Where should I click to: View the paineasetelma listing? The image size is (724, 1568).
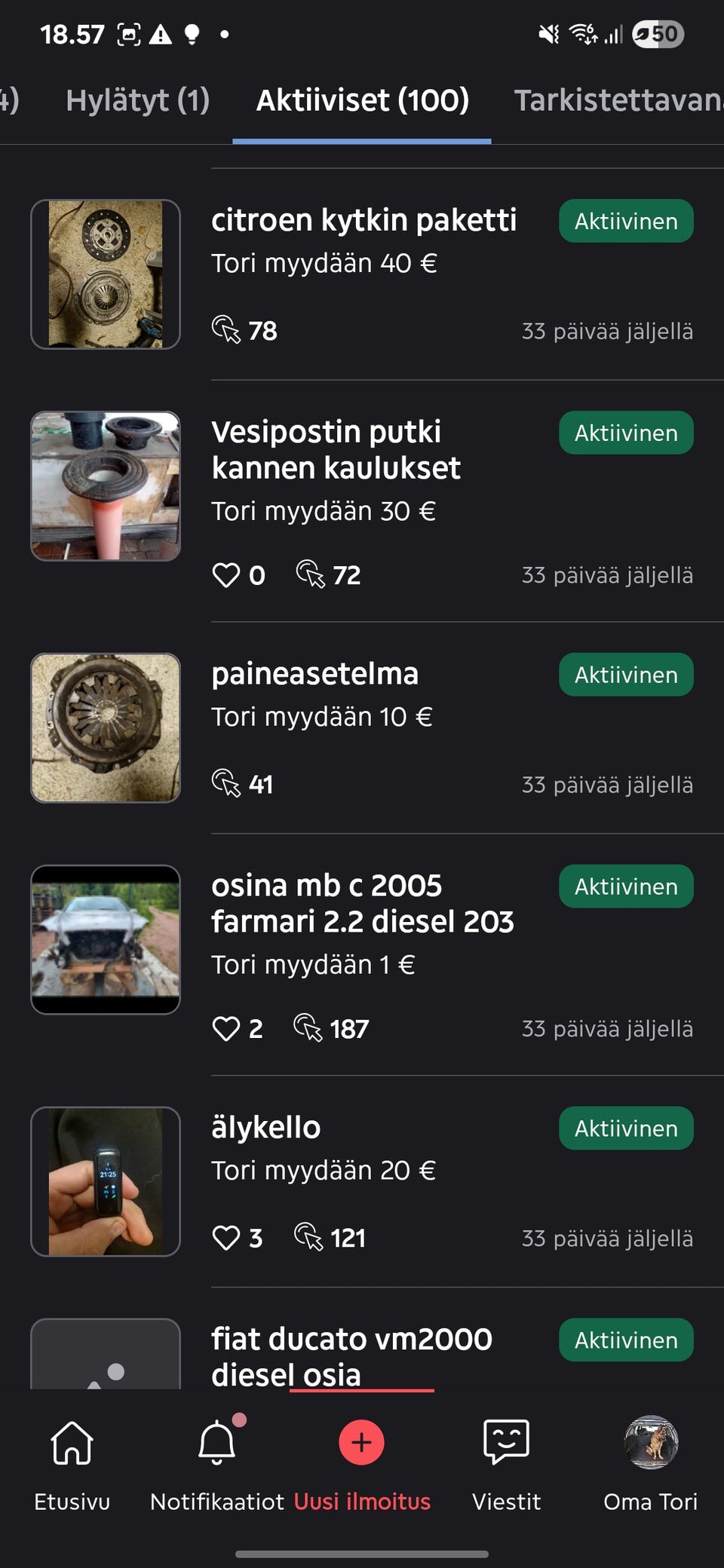coord(314,674)
